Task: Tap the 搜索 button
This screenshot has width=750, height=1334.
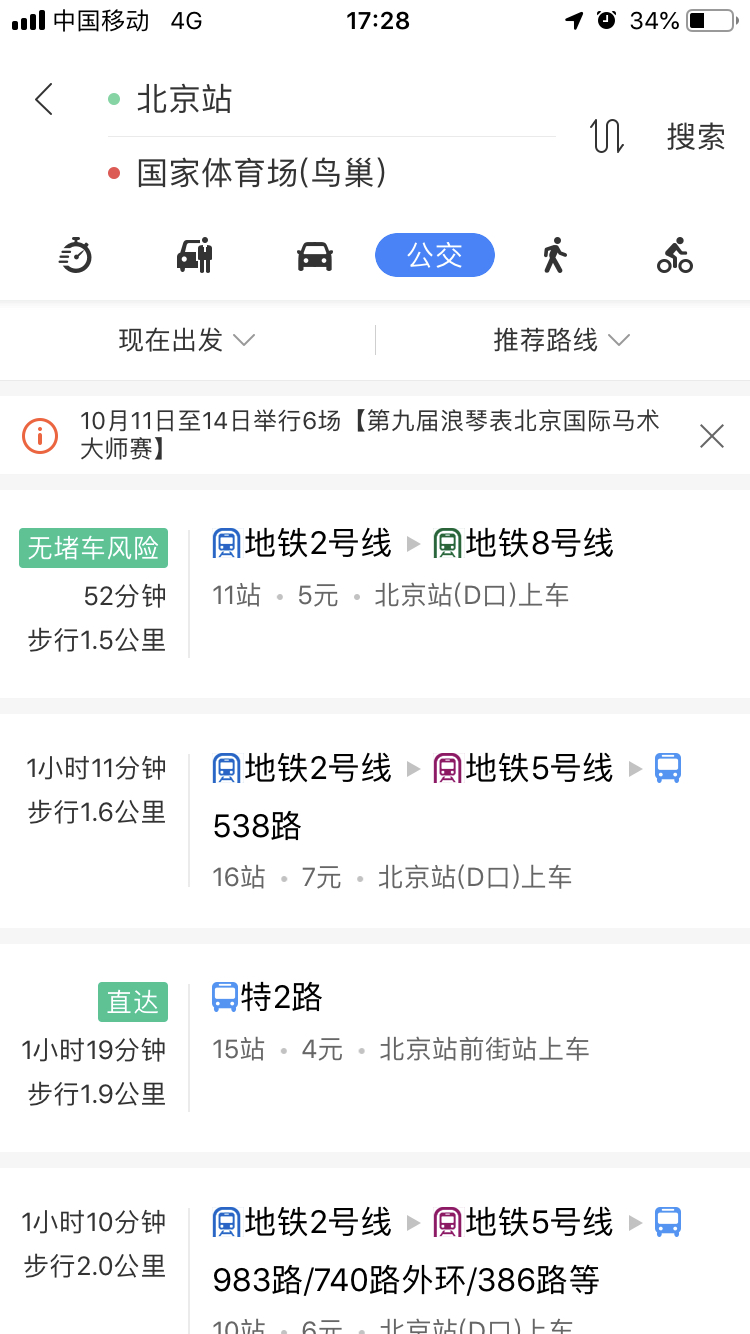Action: [x=696, y=136]
